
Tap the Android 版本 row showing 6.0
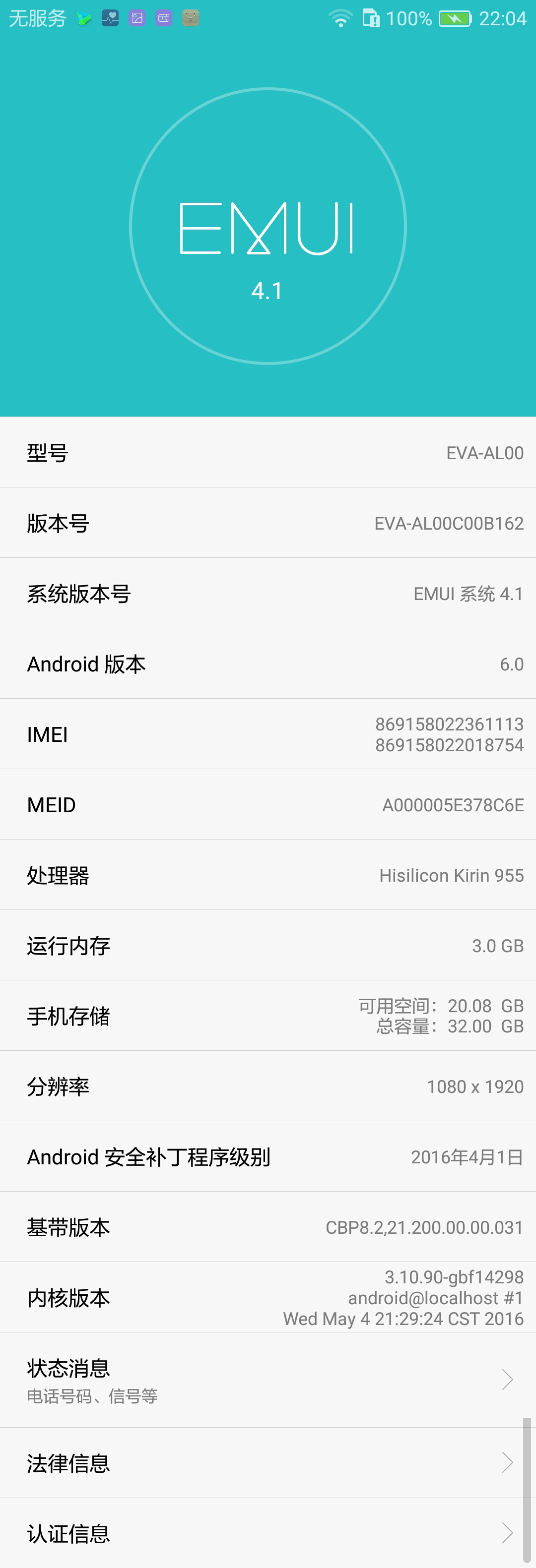point(268,663)
